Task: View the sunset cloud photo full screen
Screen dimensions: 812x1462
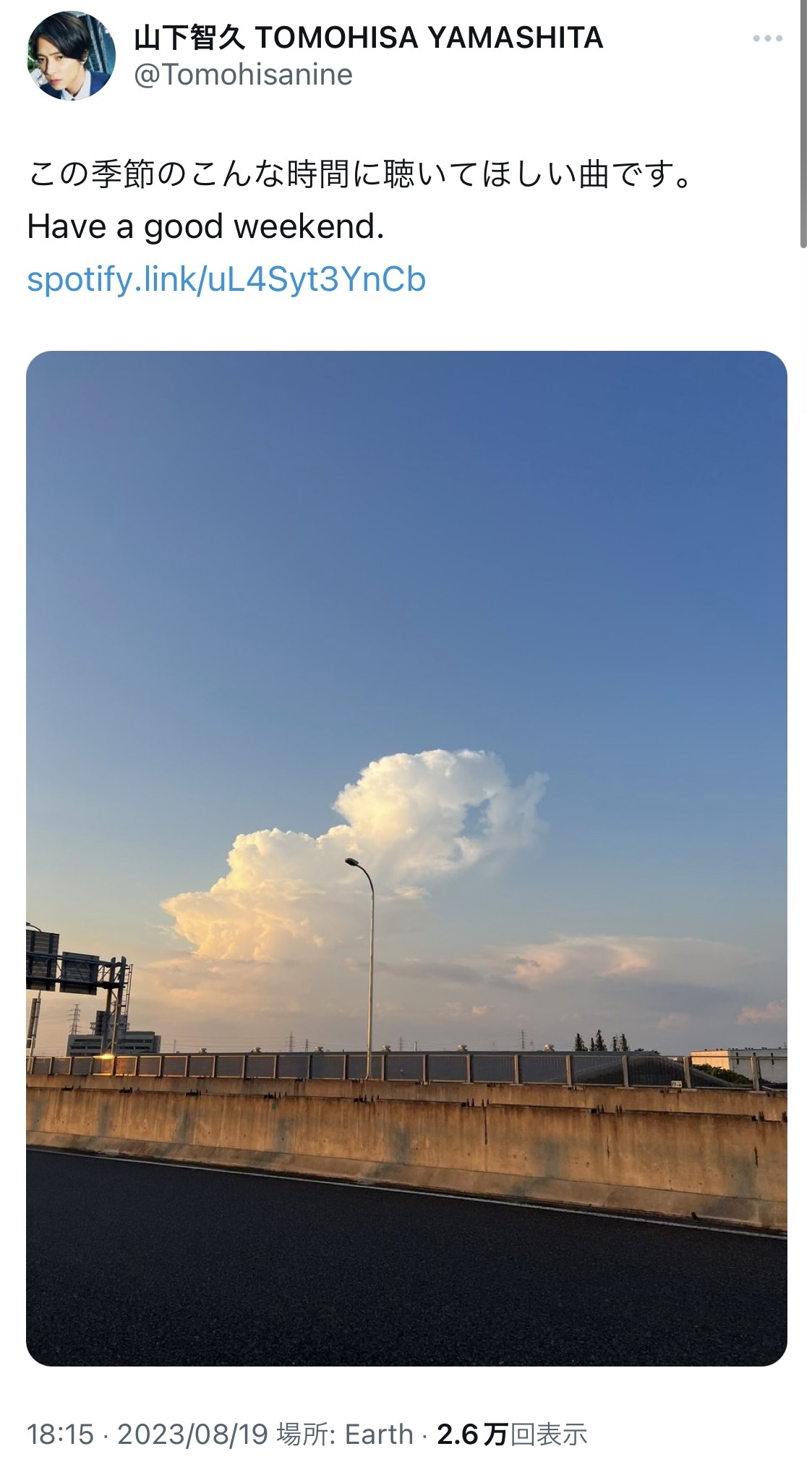Action: coord(406,859)
